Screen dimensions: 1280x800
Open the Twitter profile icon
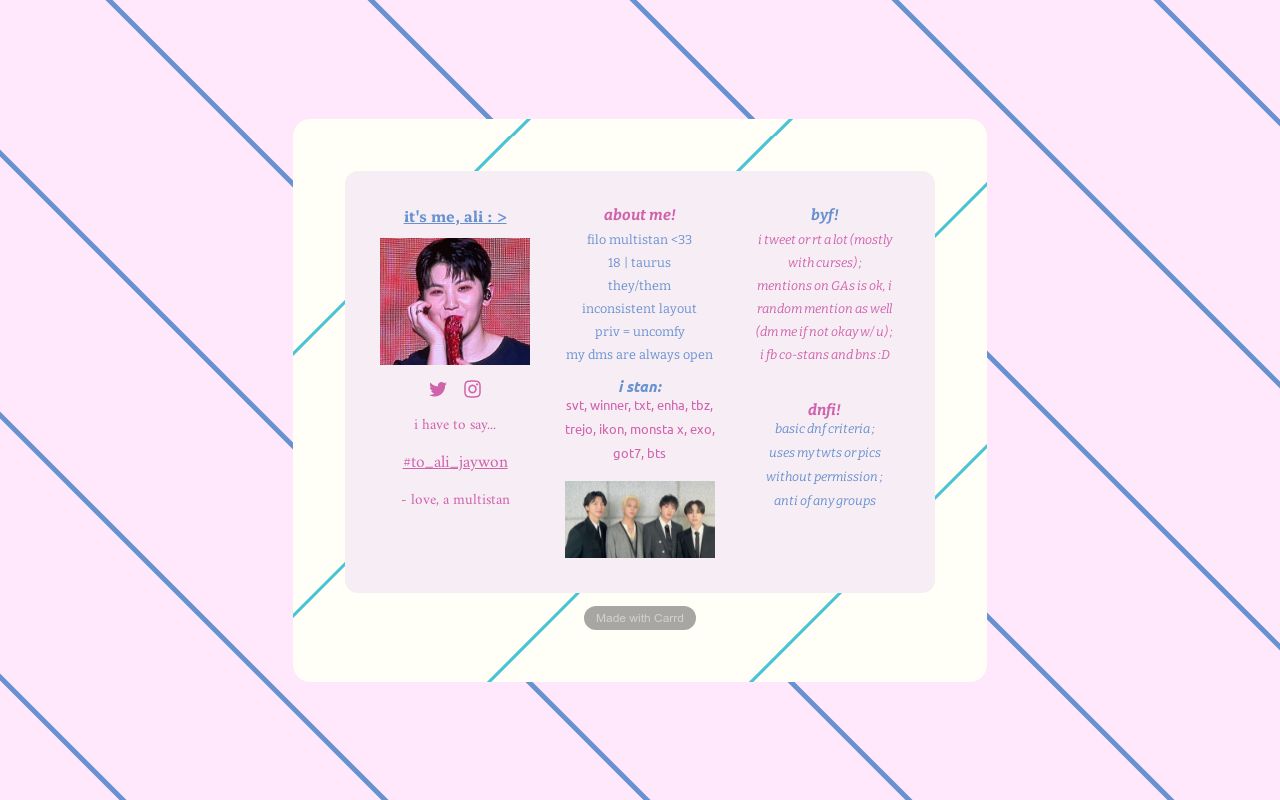[438, 390]
